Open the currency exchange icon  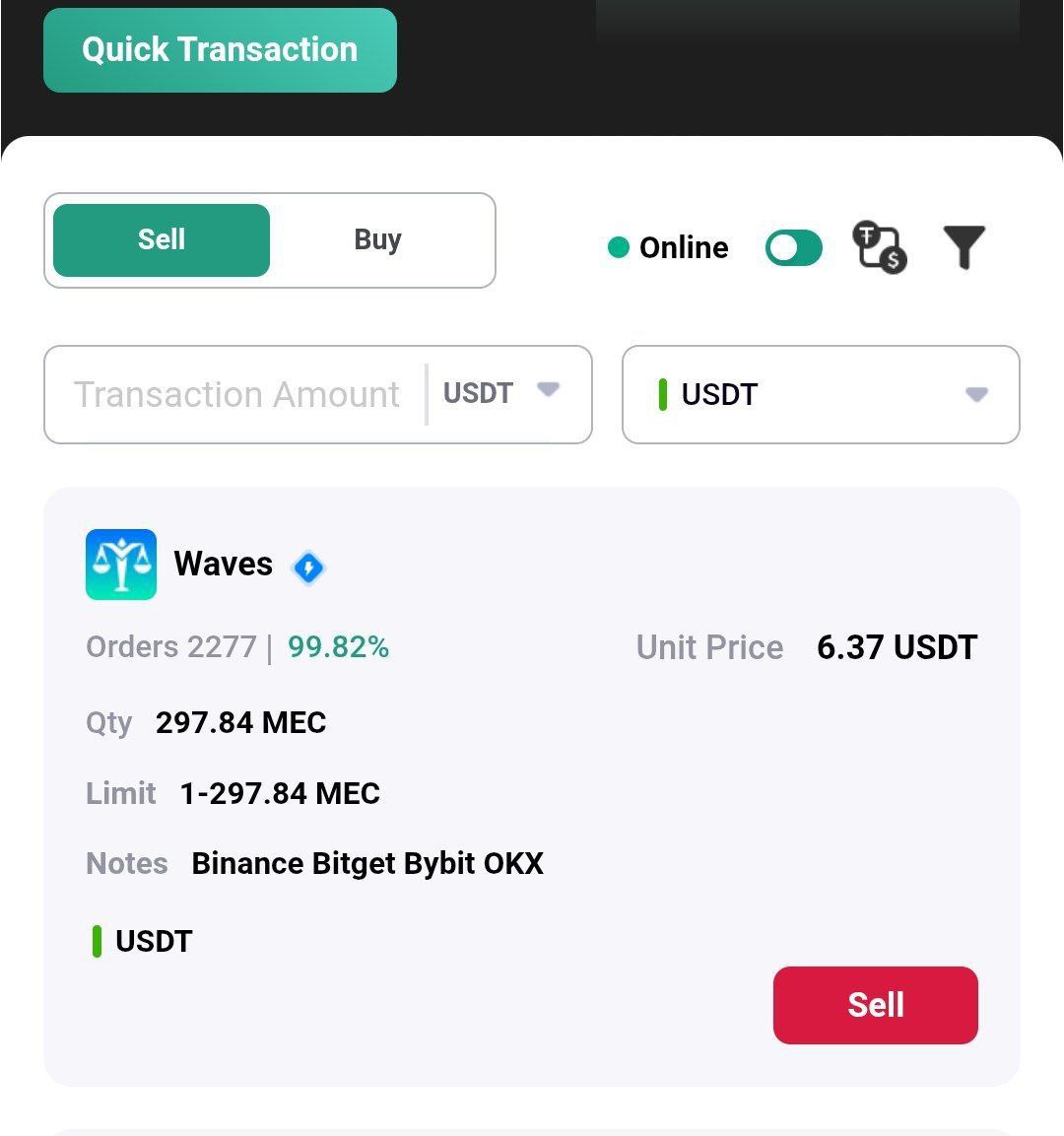pos(879,247)
